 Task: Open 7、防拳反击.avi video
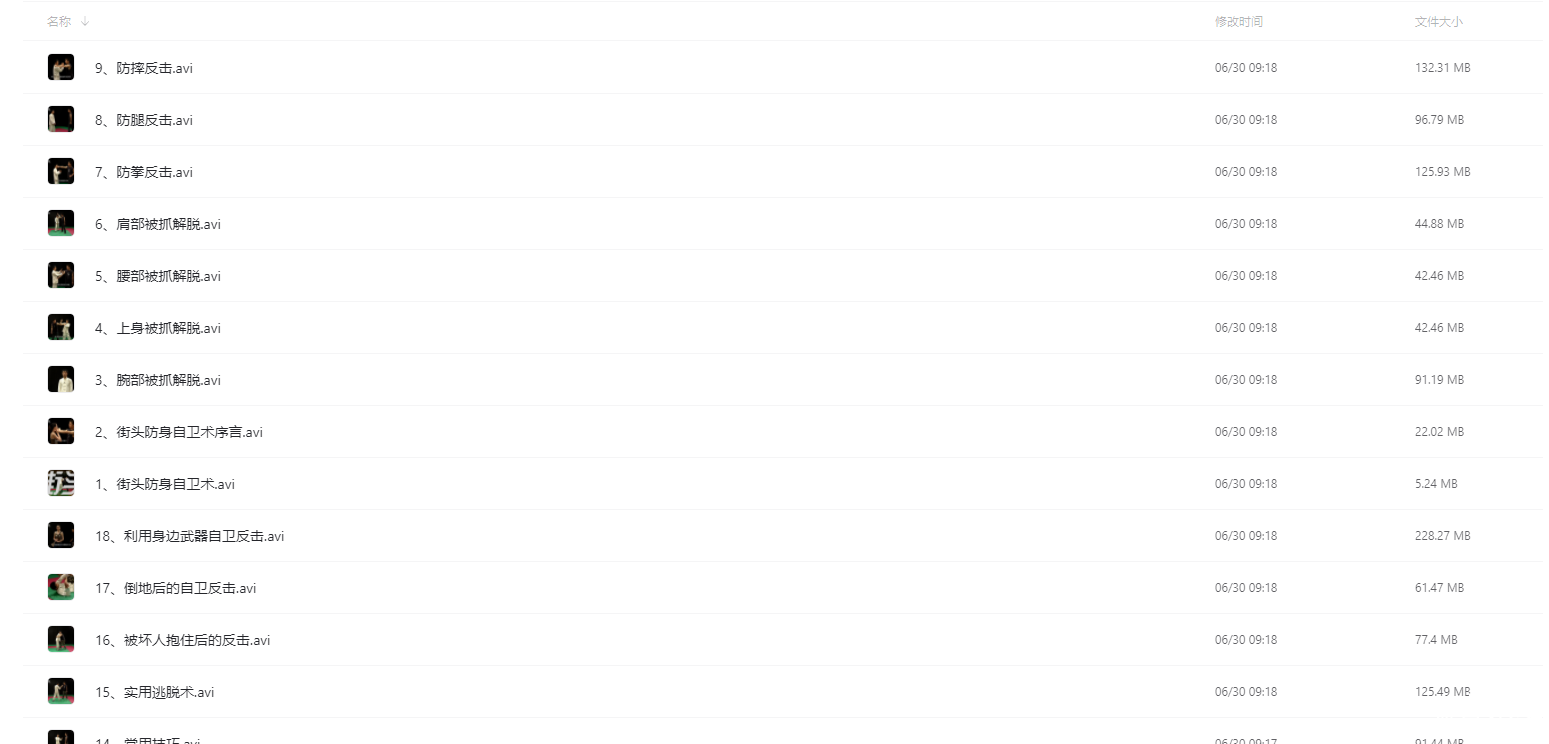coord(144,172)
